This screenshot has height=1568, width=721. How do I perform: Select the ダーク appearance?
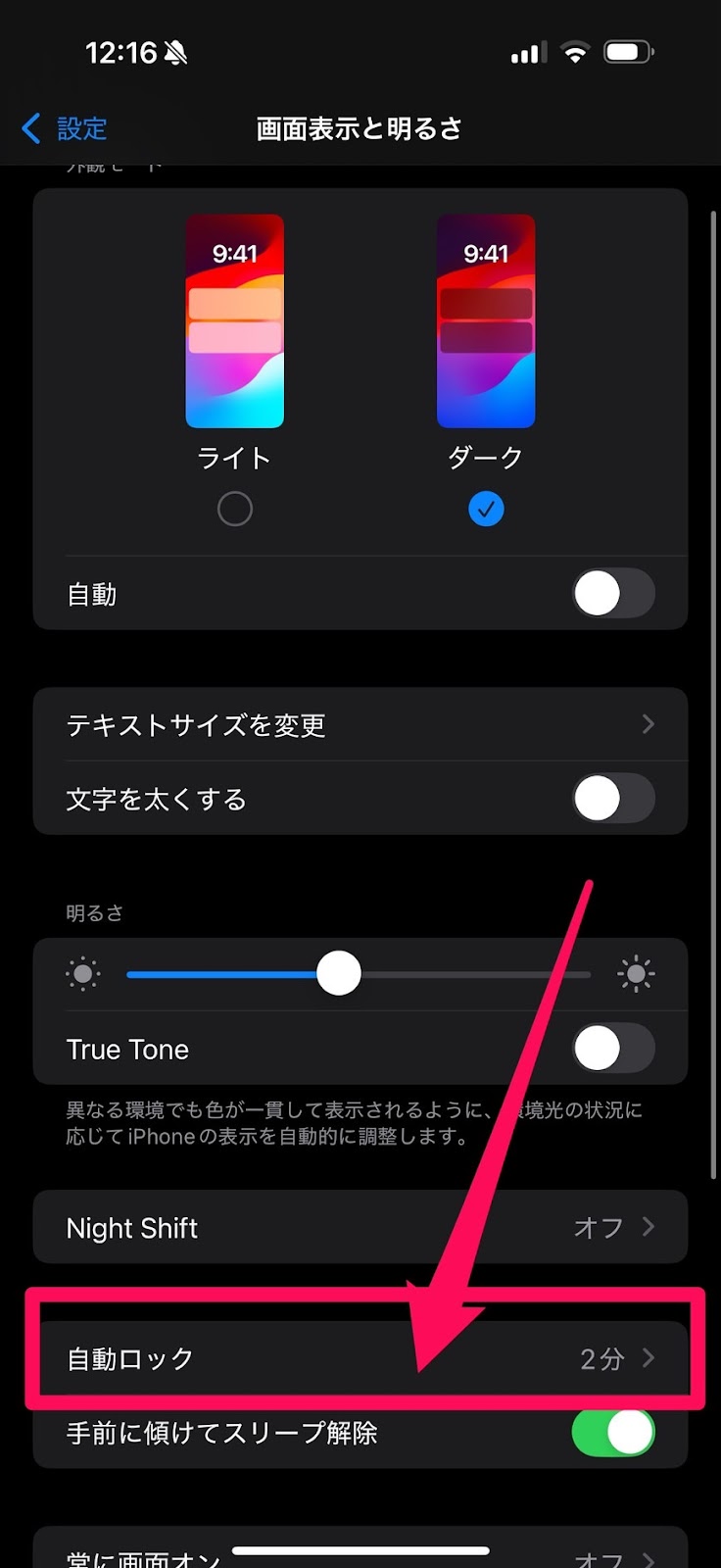click(486, 509)
